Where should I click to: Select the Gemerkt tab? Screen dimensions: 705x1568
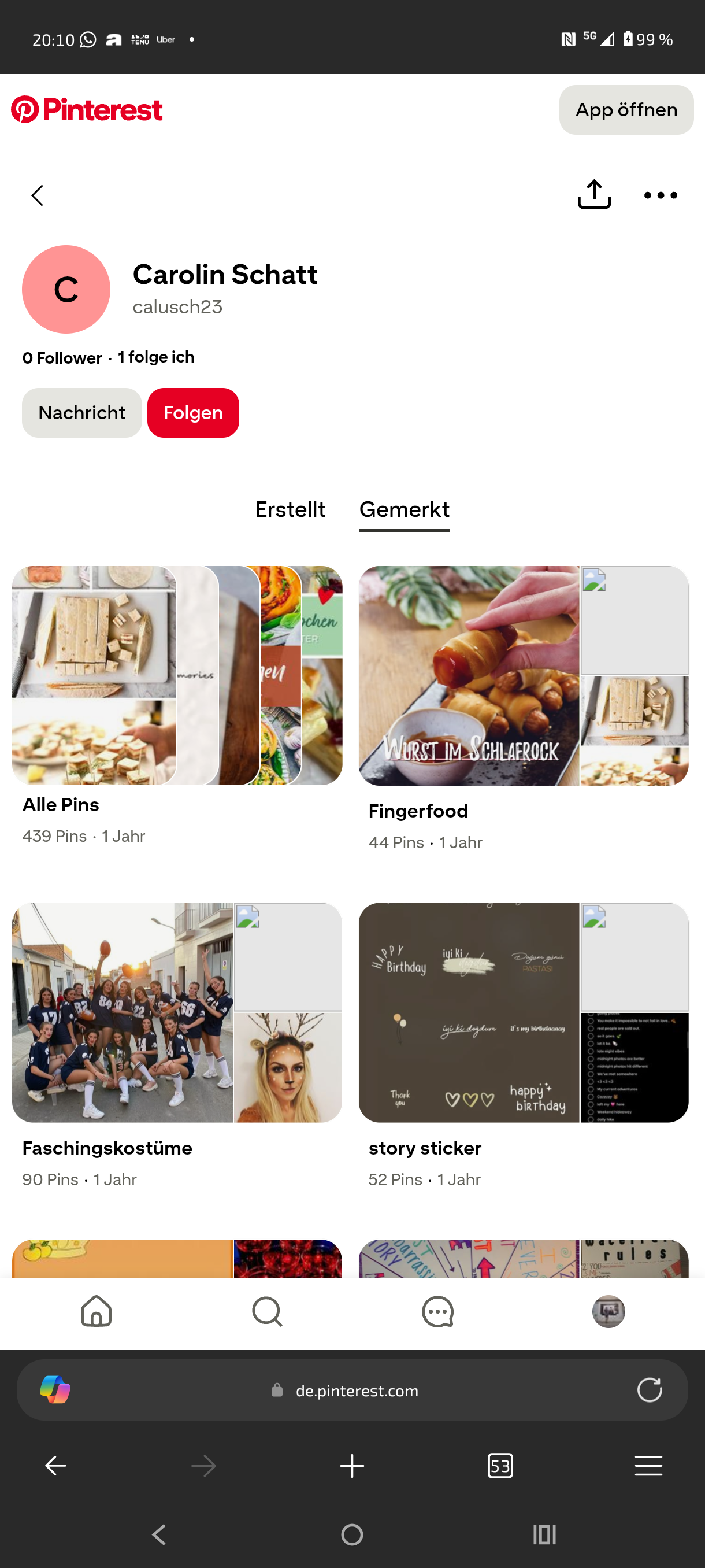pos(405,509)
